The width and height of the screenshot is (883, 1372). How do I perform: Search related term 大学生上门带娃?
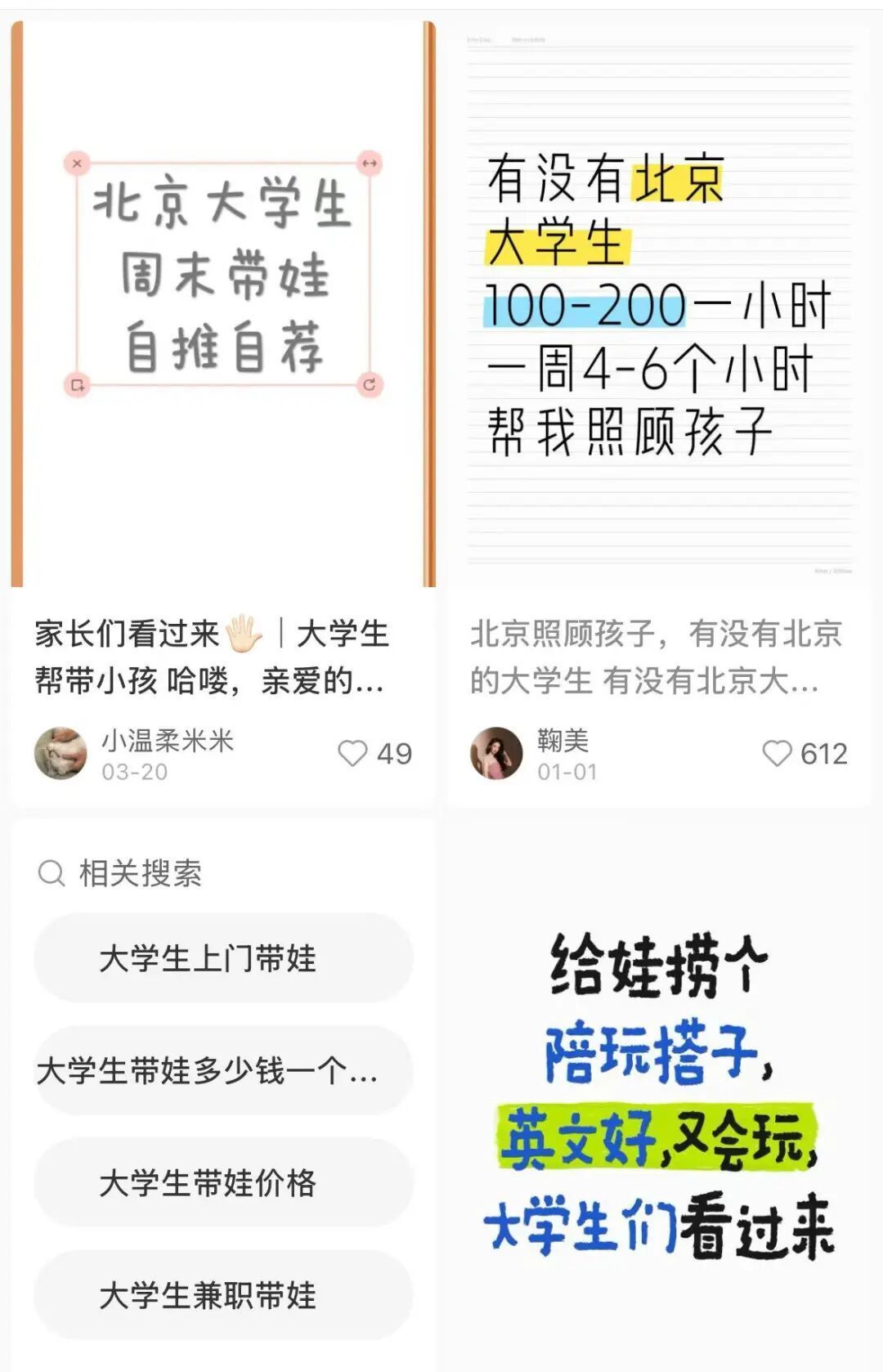(222, 958)
